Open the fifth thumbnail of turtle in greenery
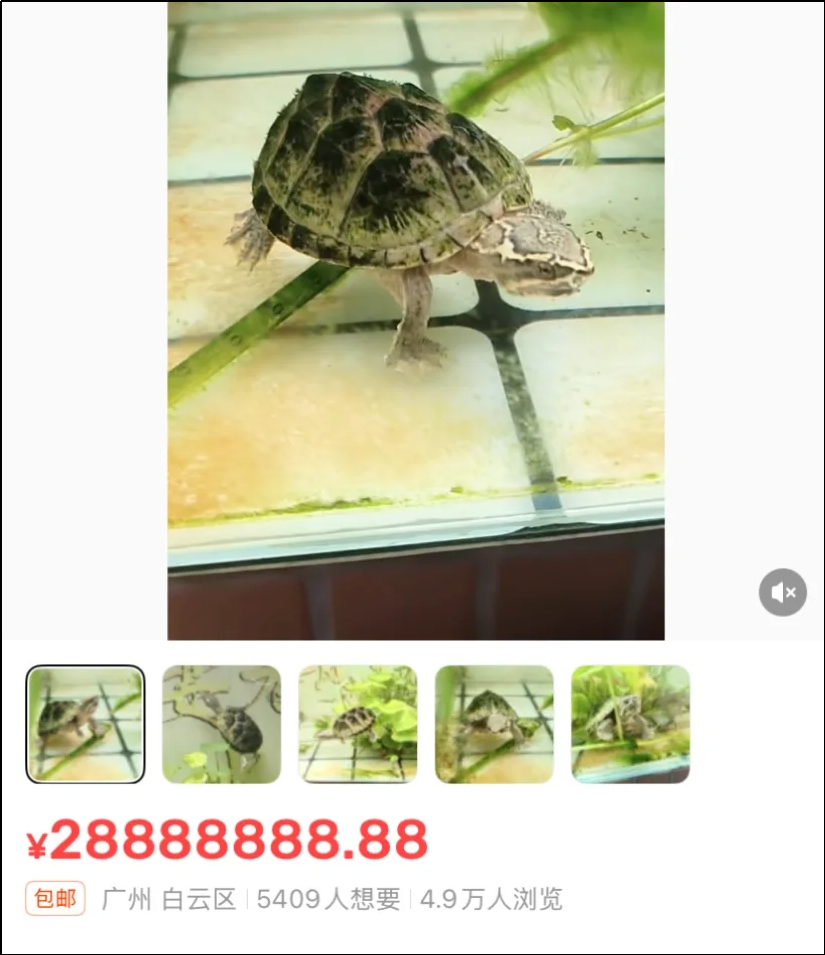 pyautogui.click(x=631, y=724)
